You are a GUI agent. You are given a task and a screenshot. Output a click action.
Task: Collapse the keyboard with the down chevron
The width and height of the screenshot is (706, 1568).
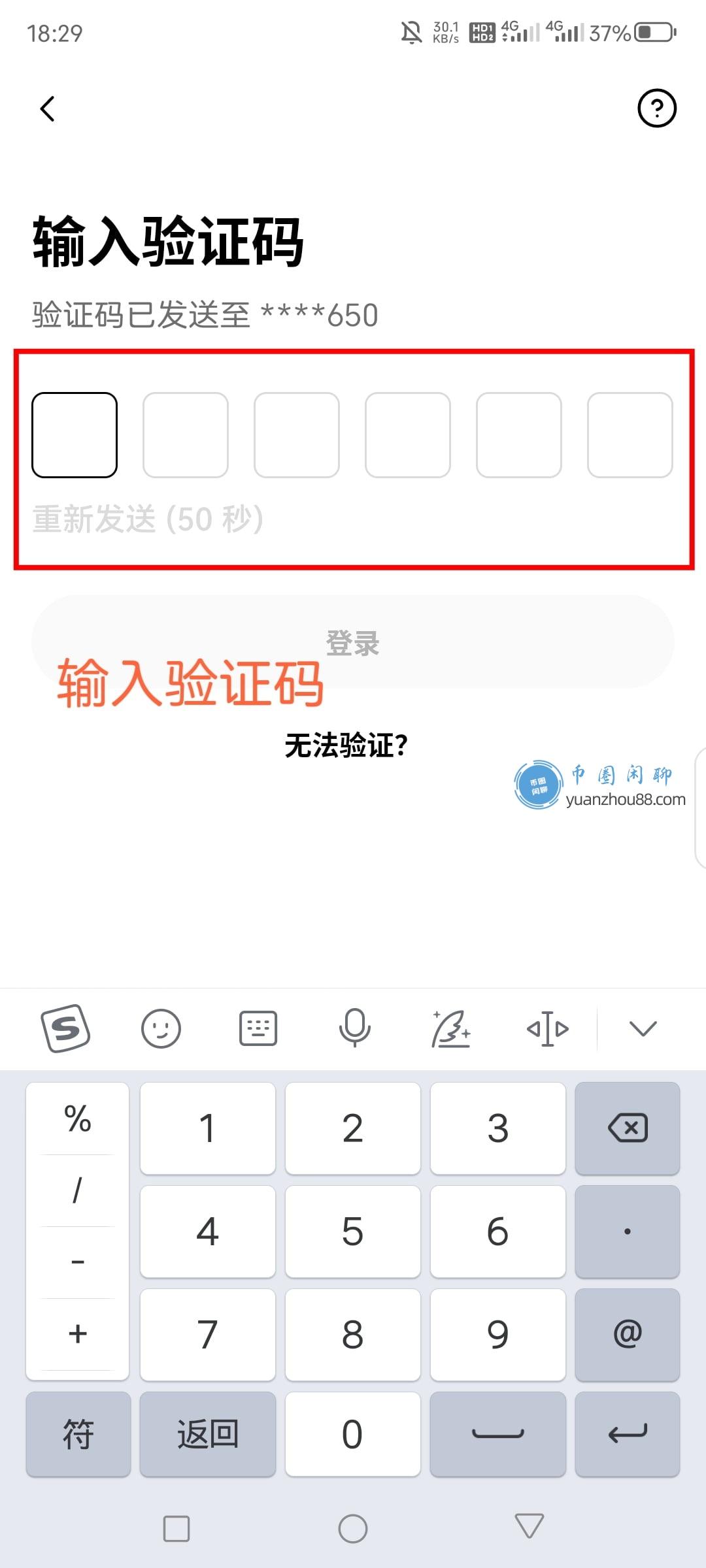[x=643, y=1029]
